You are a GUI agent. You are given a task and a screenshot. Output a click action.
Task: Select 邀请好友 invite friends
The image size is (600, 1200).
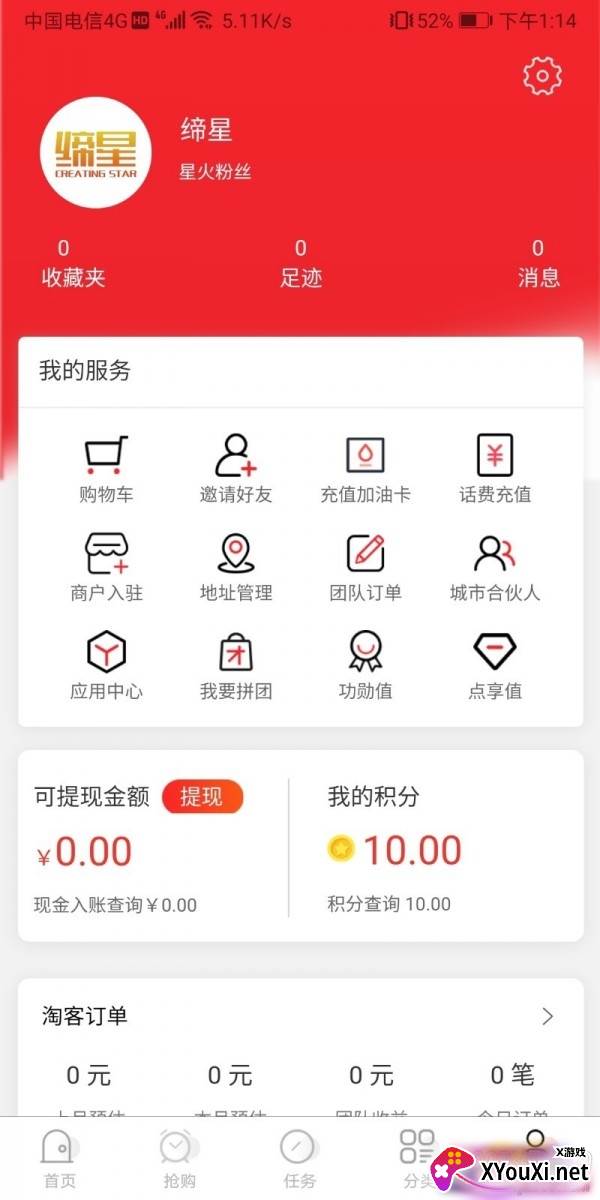pos(236,468)
